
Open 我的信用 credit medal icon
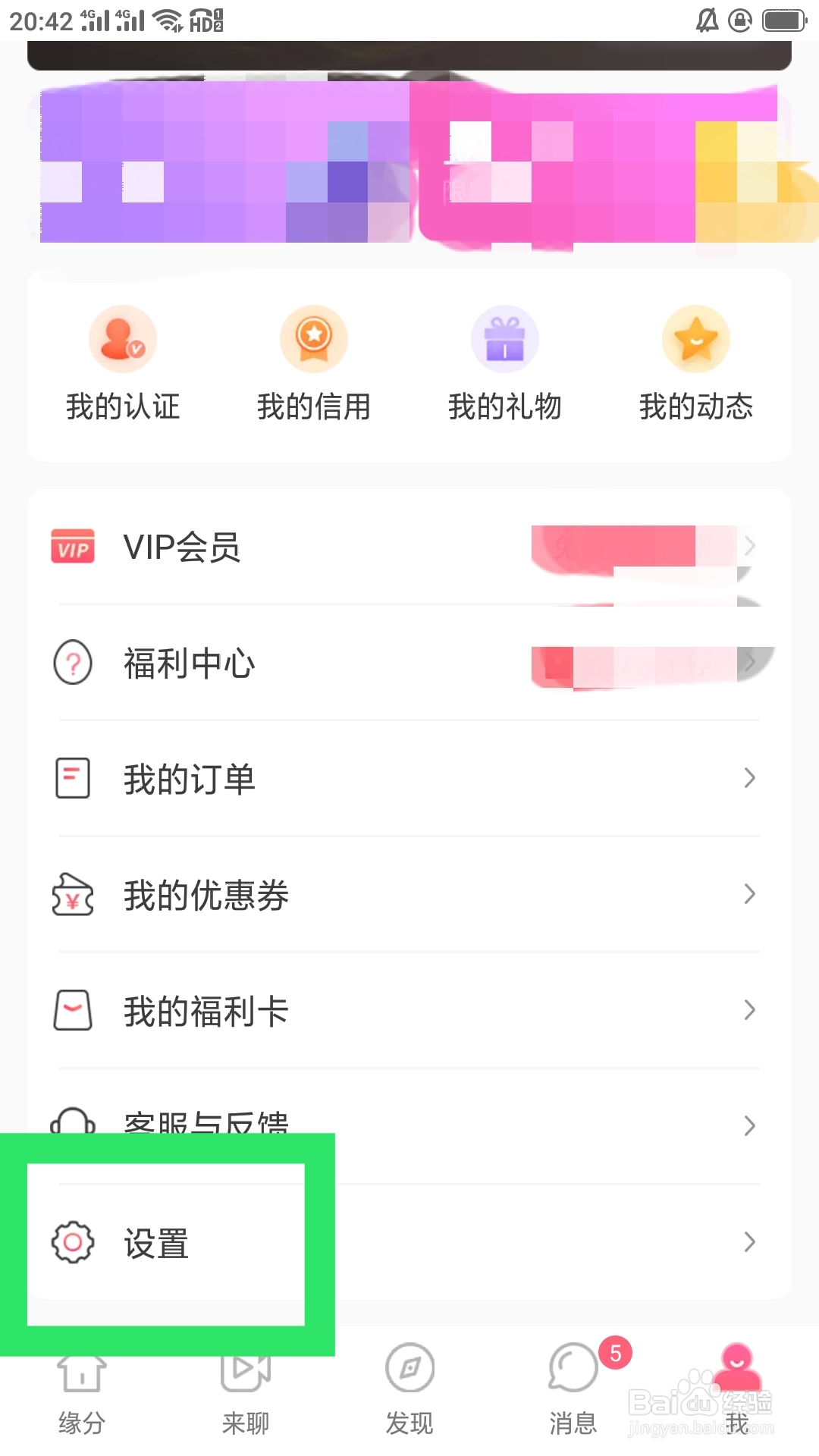tap(313, 339)
